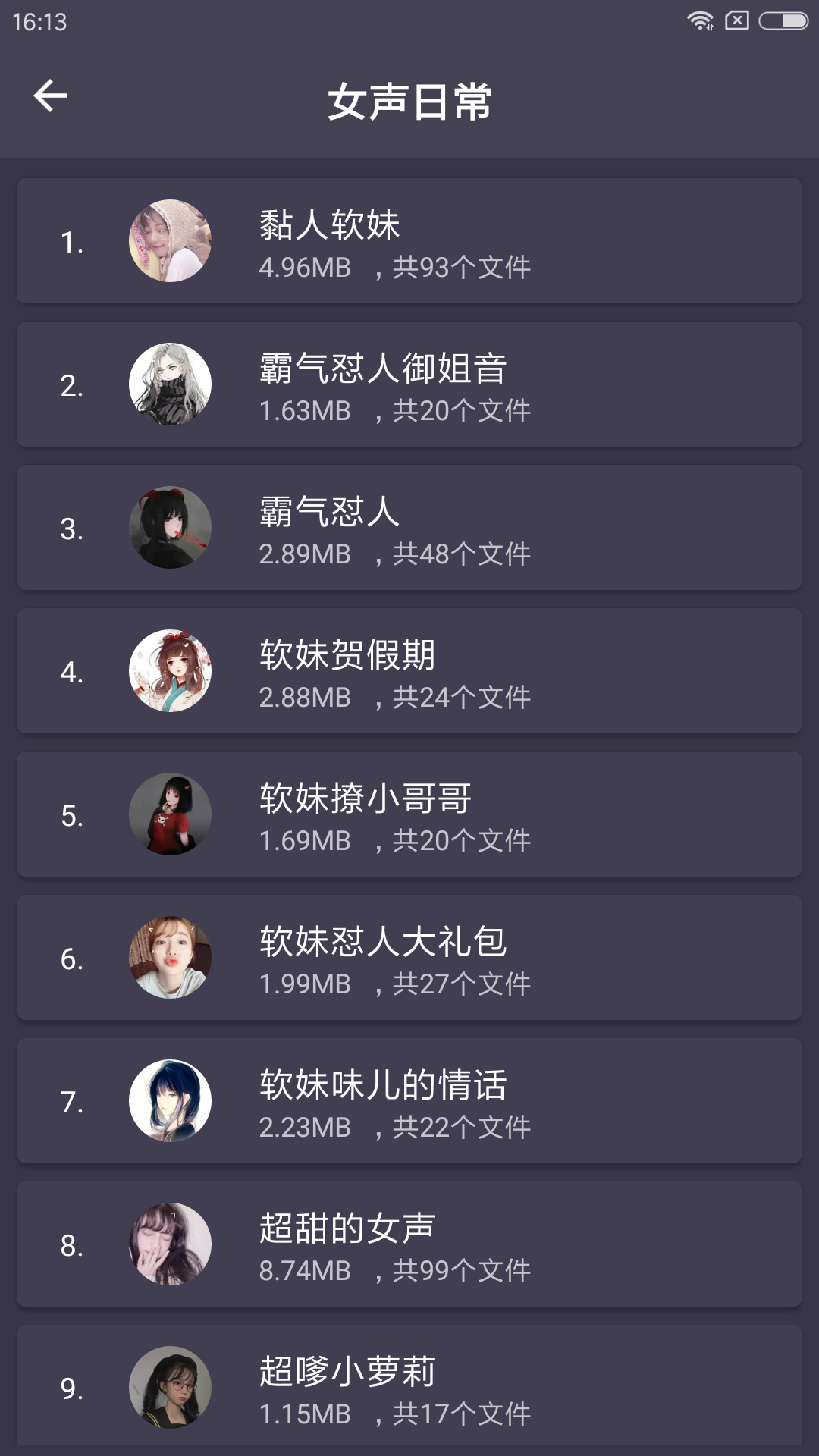Open the 软妹撩小哥哥 voice pack entry
This screenshot has width=819, height=1456.
(x=409, y=813)
